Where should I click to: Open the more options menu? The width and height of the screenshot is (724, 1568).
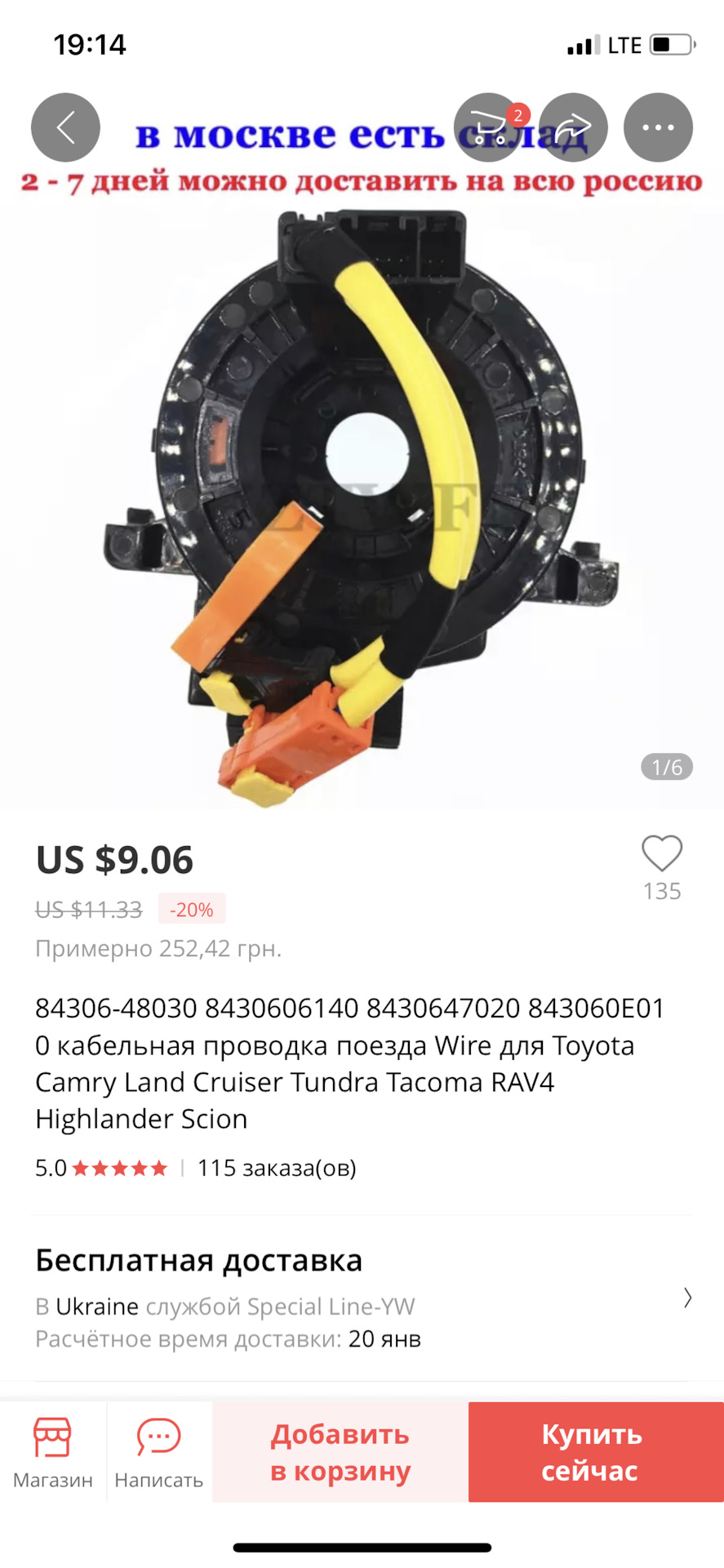tap(657, 127)
